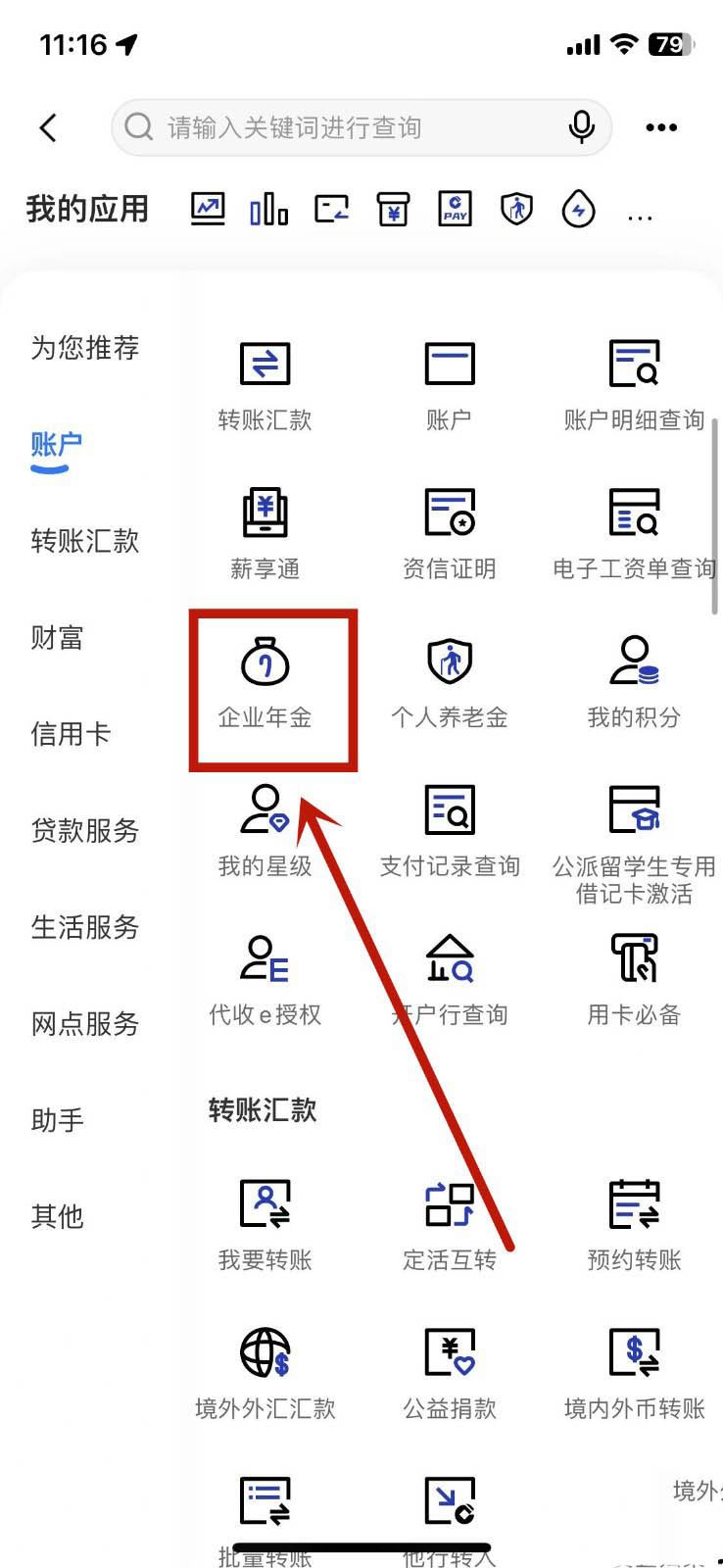Tap the keyword search field
The image size is (723, 1568).
(343, 127)
